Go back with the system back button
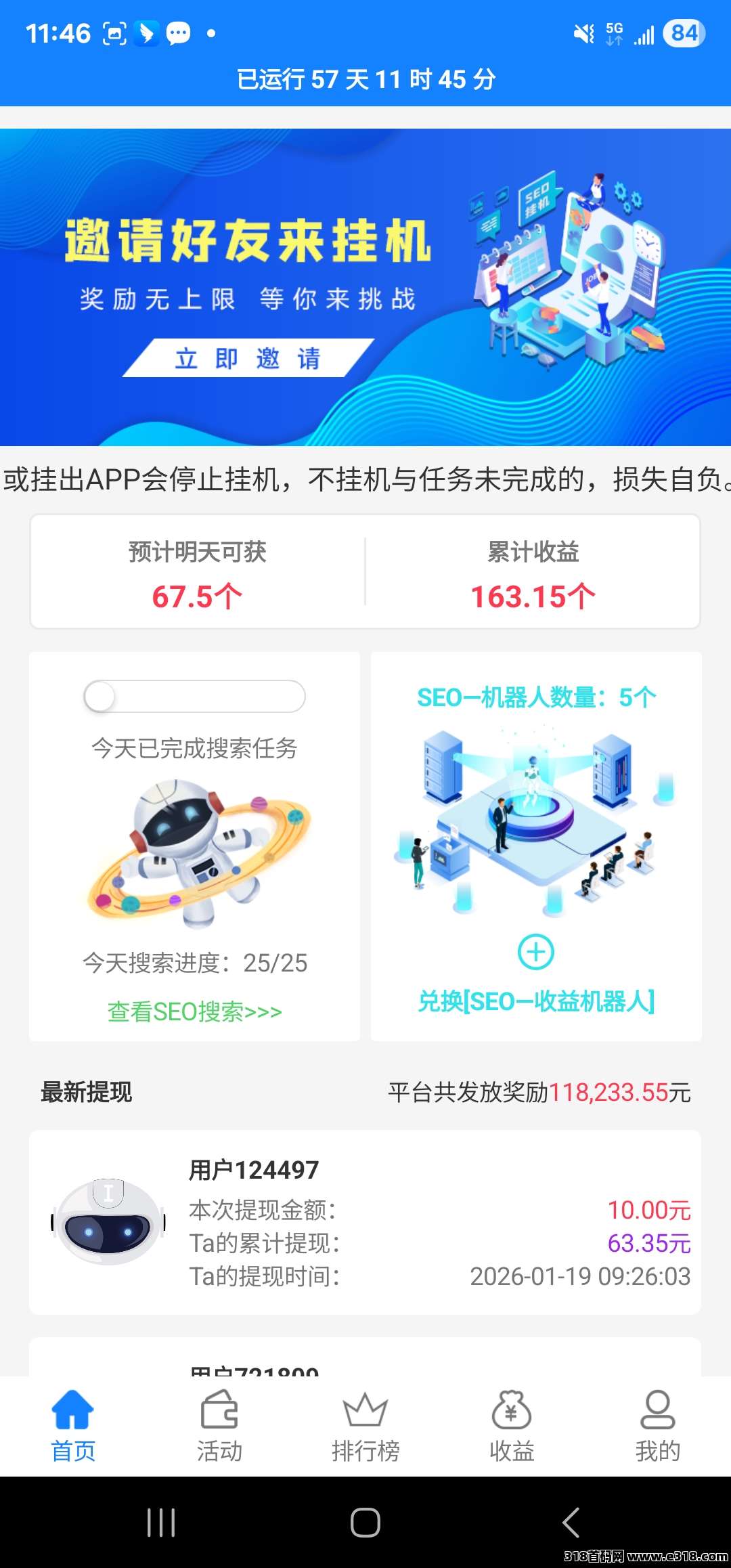The height and width of the screenshot is (1568, 731). [x=571, y=1523]
